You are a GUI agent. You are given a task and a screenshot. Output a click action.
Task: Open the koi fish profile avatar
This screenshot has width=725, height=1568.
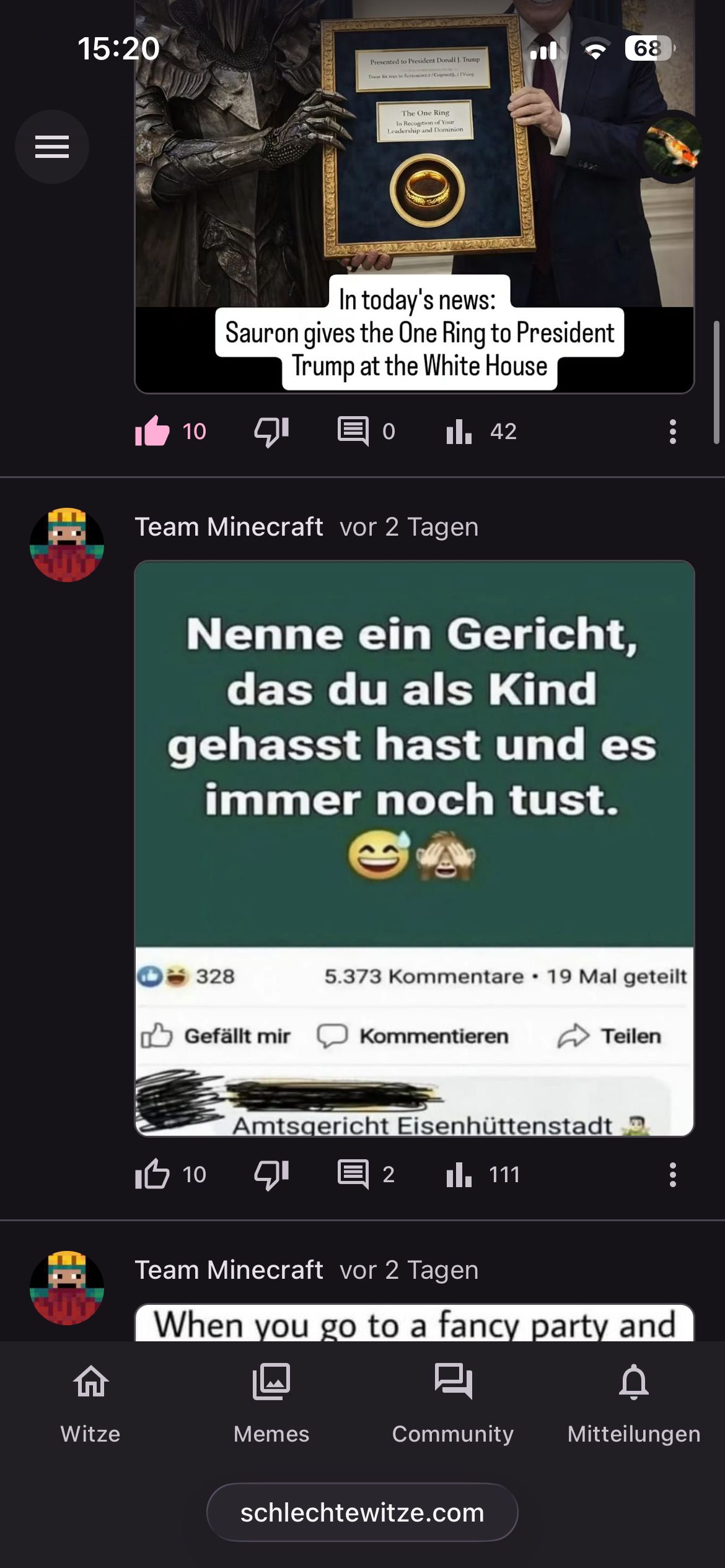coord(672,147)
